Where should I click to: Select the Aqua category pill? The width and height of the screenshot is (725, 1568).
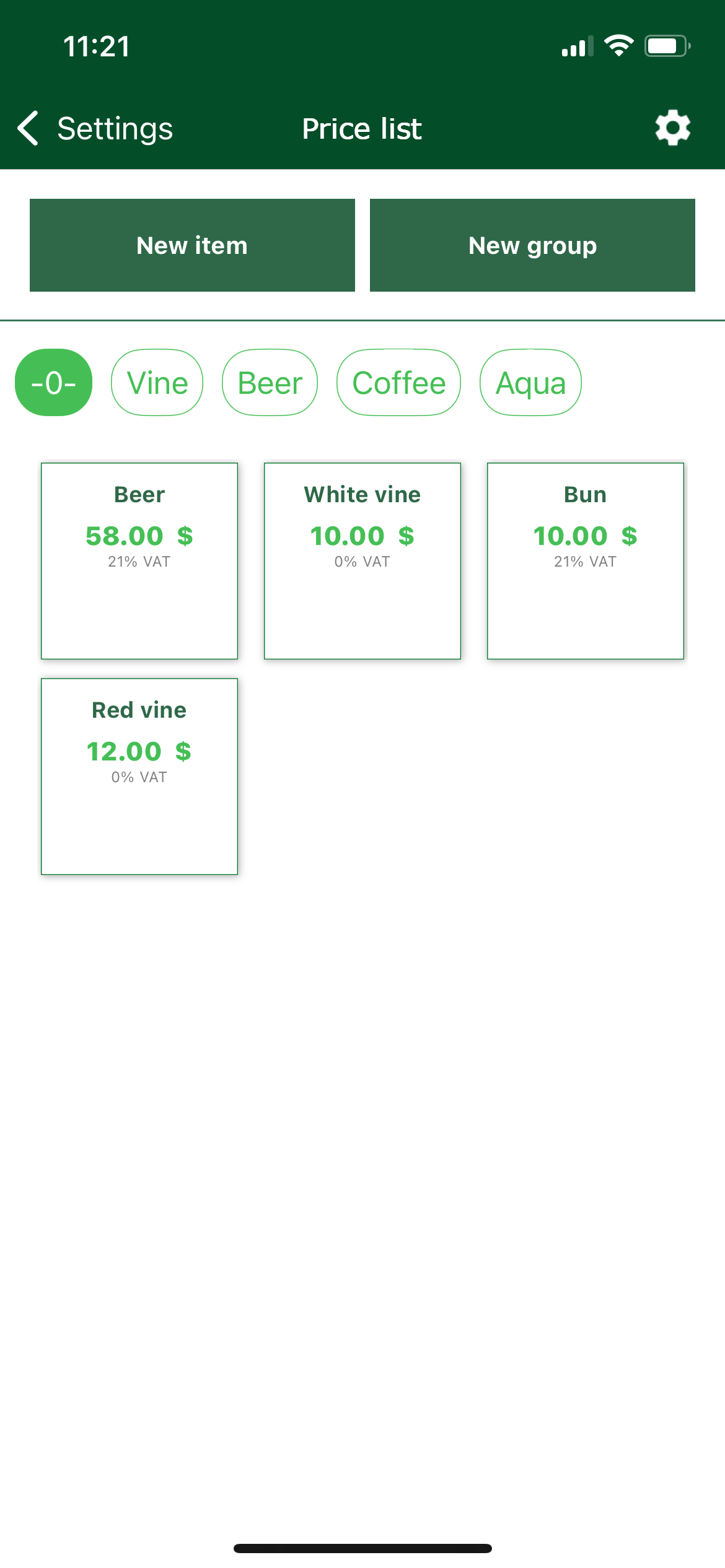pyautogui.click(x=530, y=382)
